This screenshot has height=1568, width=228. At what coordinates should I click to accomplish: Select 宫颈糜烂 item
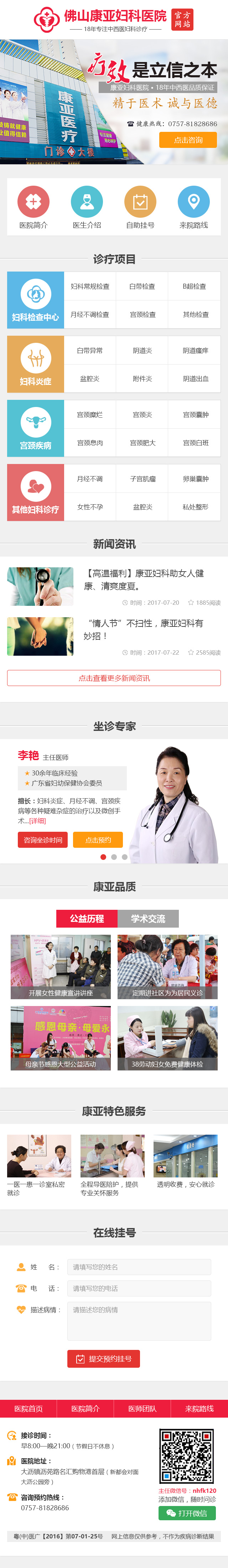90,414
